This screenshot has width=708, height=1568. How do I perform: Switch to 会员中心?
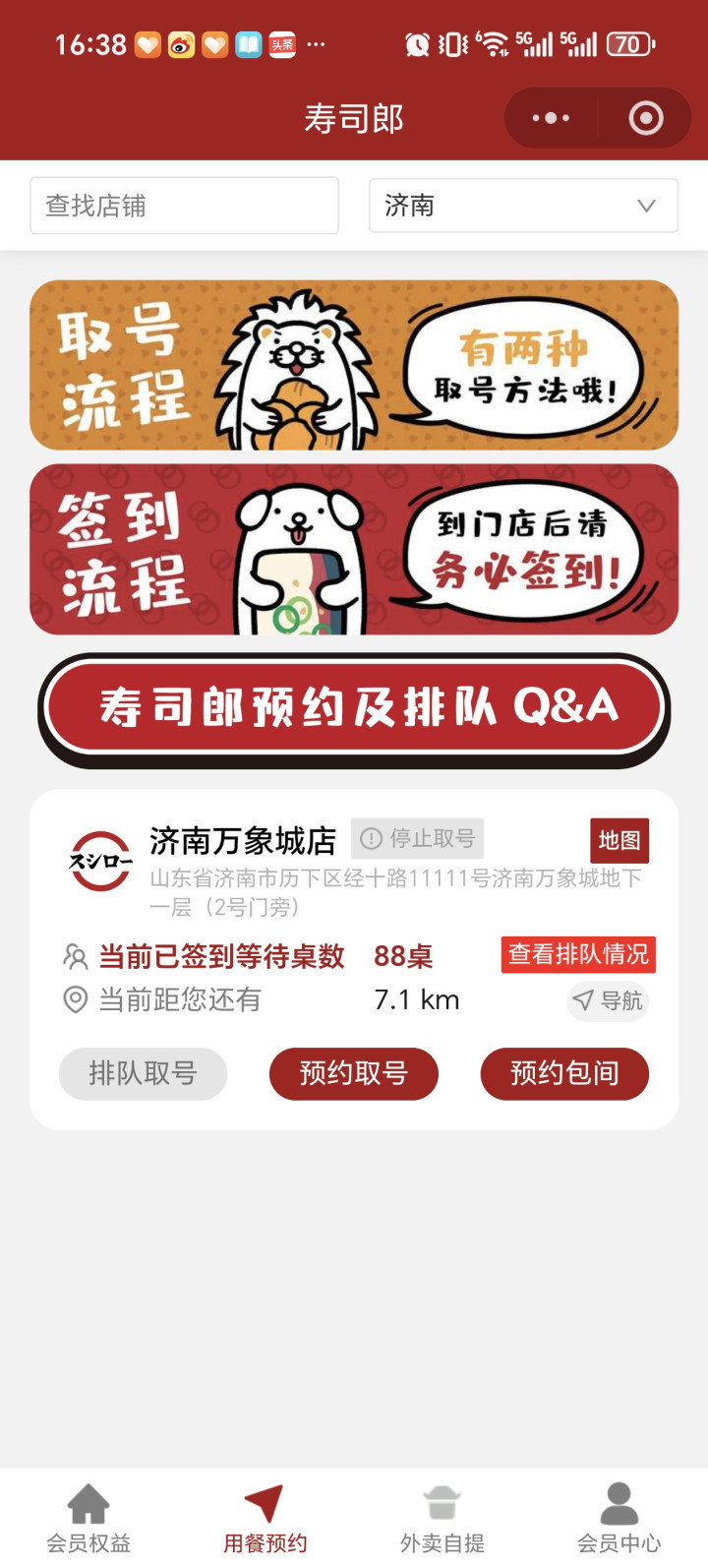click(619, 1519)
